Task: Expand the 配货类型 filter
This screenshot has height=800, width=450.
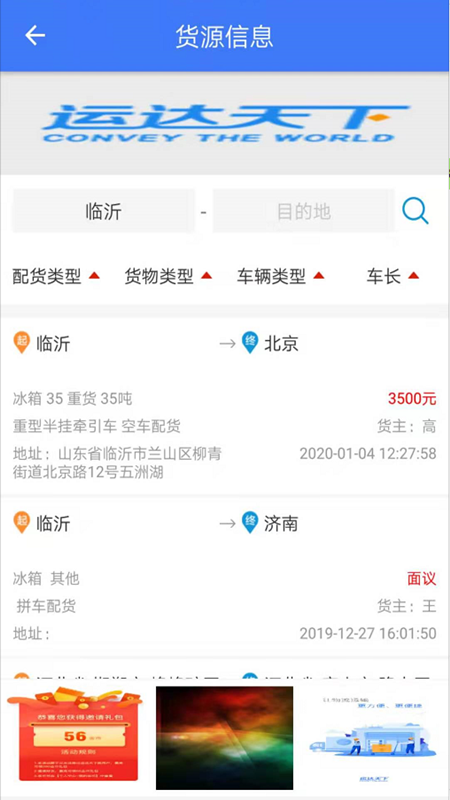Action: 56,277
